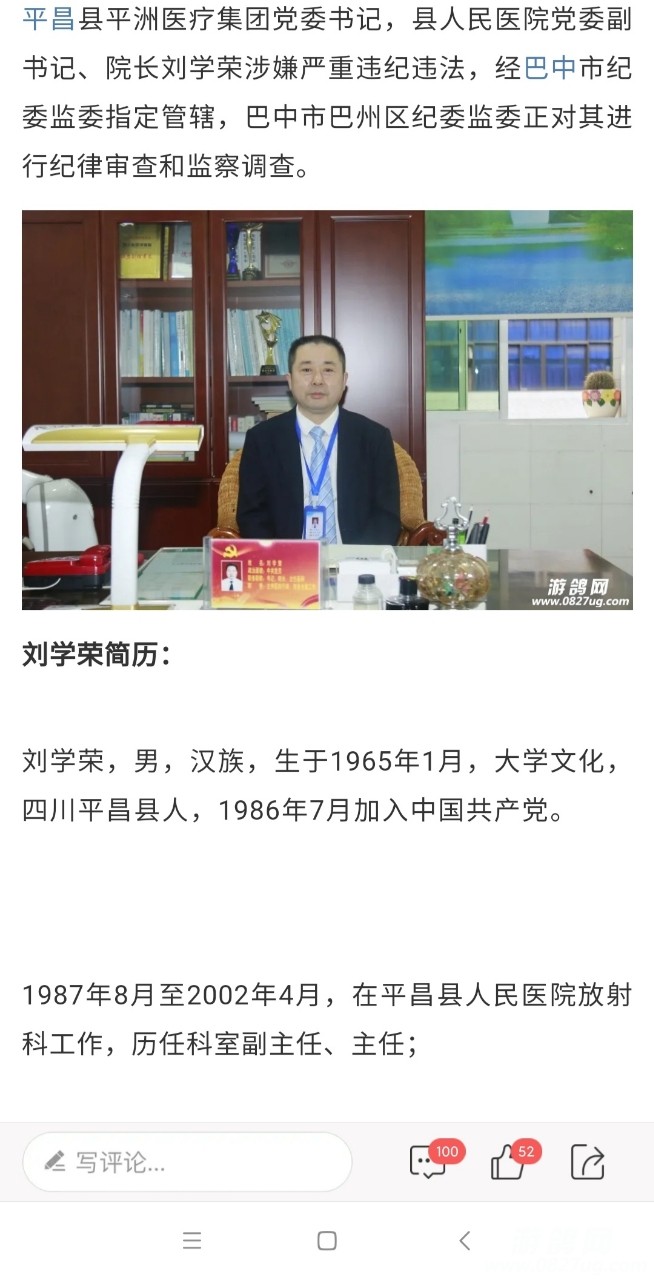Open the 巴中 link in the article
Screen dimensions: 654x1280
[550, 67]
